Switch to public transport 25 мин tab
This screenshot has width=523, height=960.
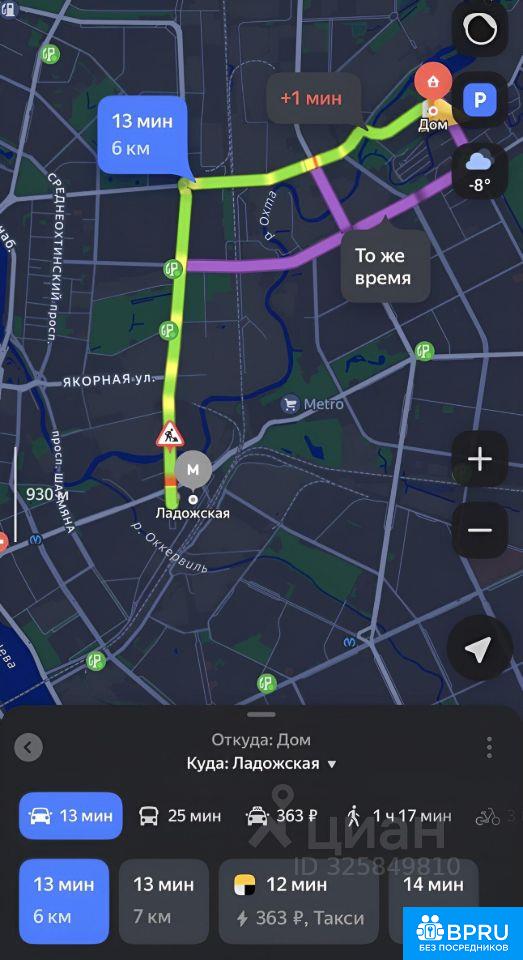coord(179,816)
